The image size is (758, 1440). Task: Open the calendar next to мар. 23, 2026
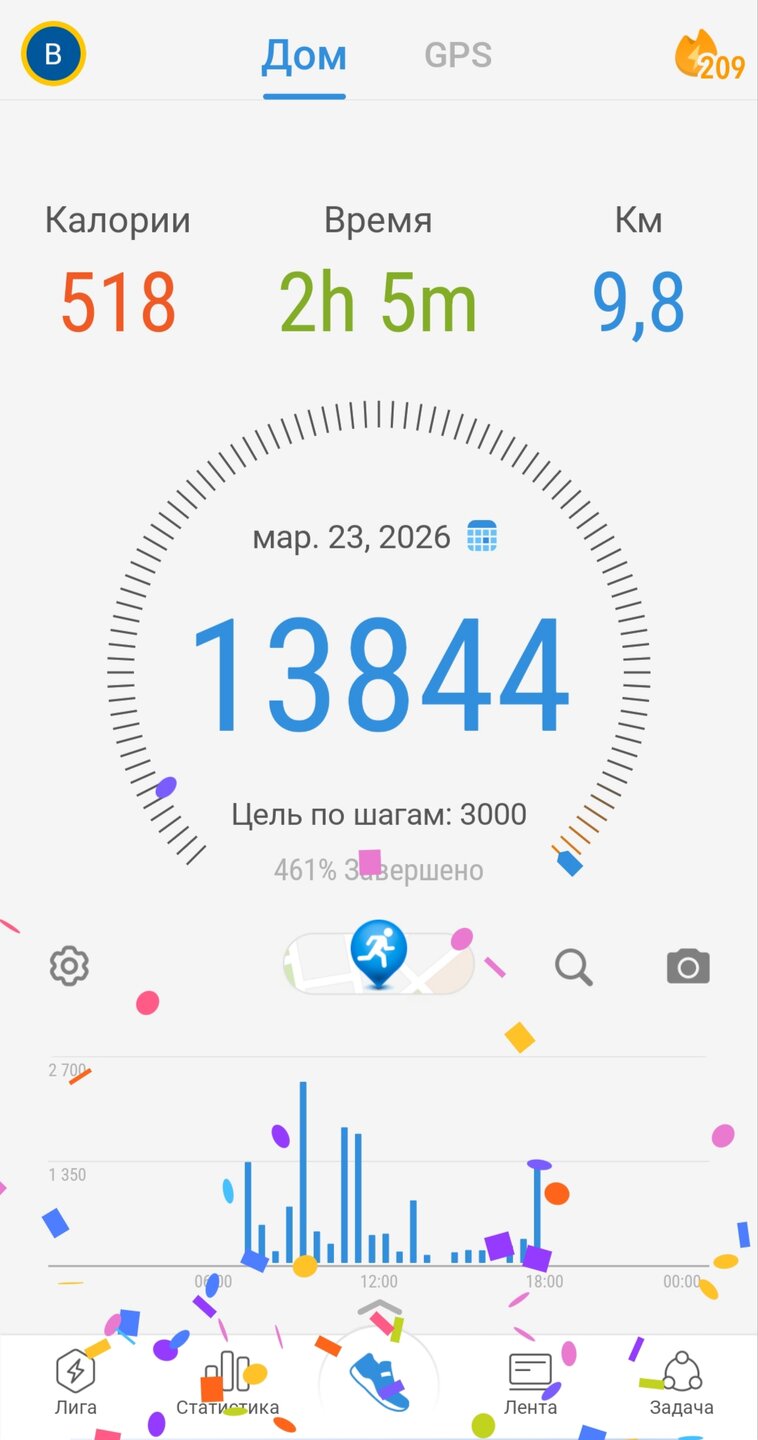click(x=482, y=537)
